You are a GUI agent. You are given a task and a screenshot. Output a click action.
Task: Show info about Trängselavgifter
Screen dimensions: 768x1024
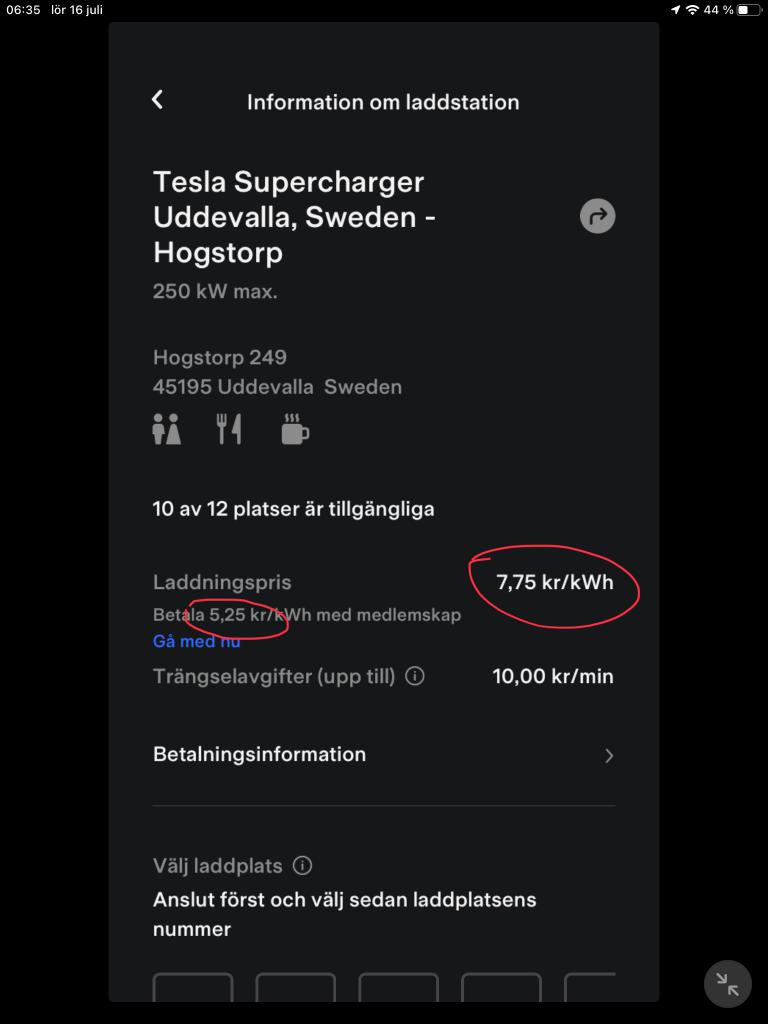[415, 676]
